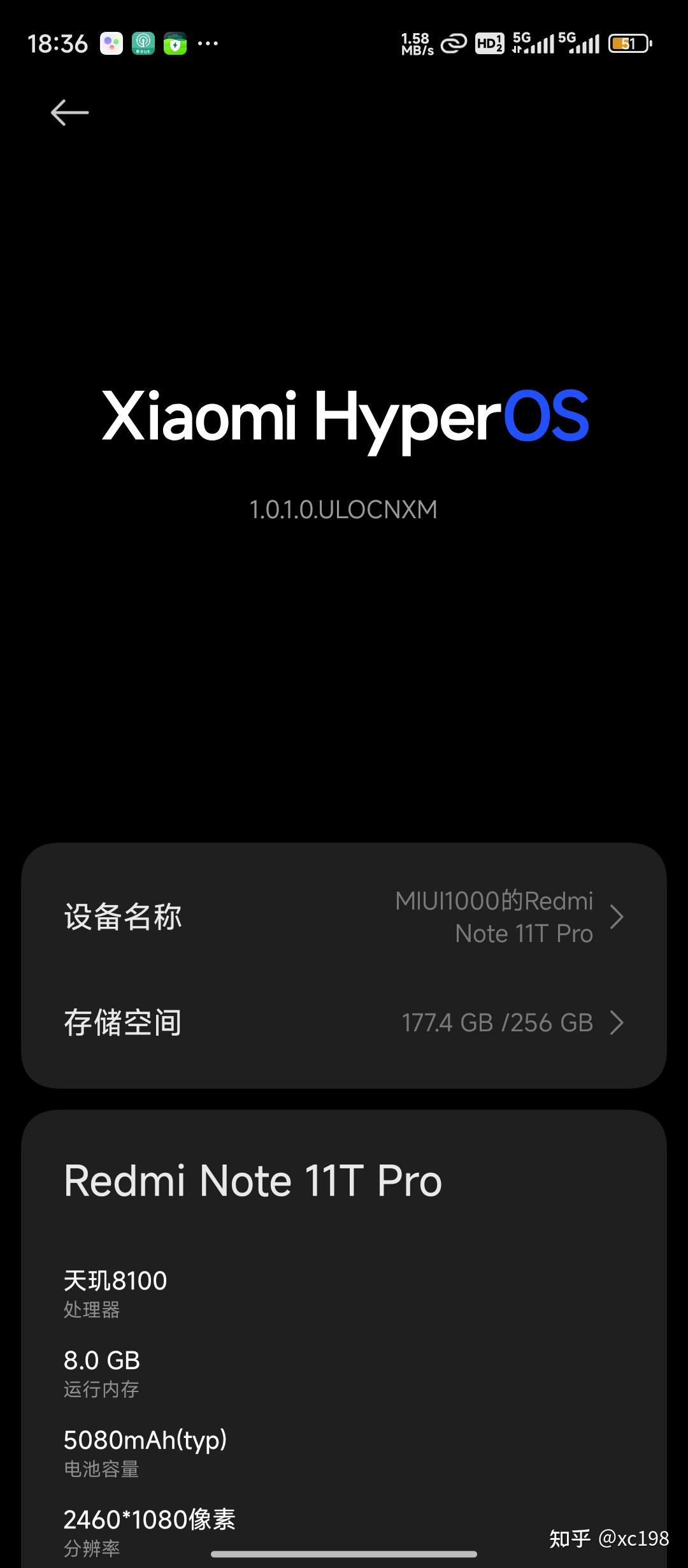The width and height of the screenshot is (688, 1568).
Task: Open the Redmi Note 11T Pro specs card
Action: (x=344, y=1339)
